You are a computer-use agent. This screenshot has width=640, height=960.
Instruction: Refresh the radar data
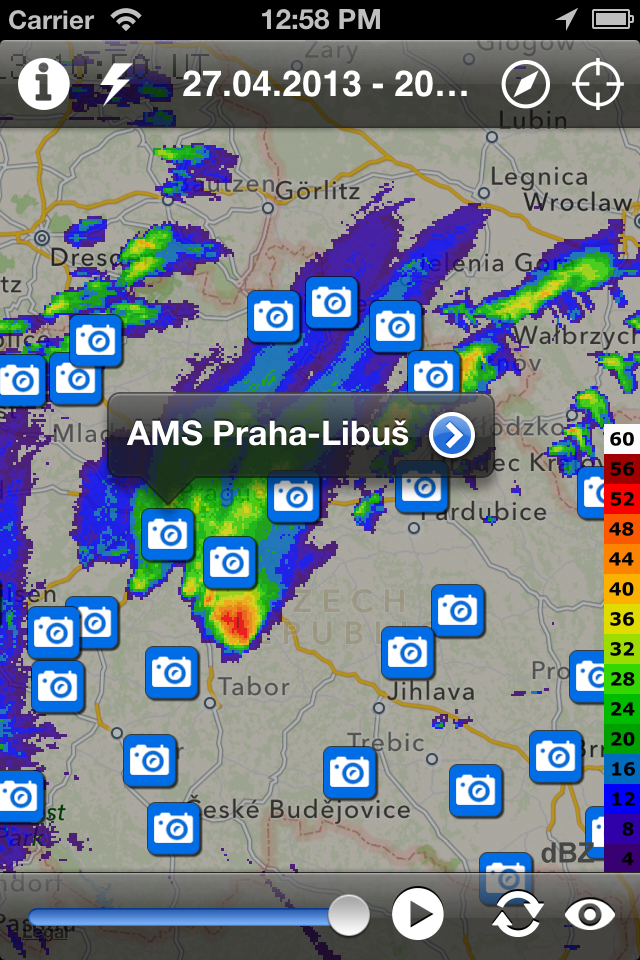coord(518,914)
